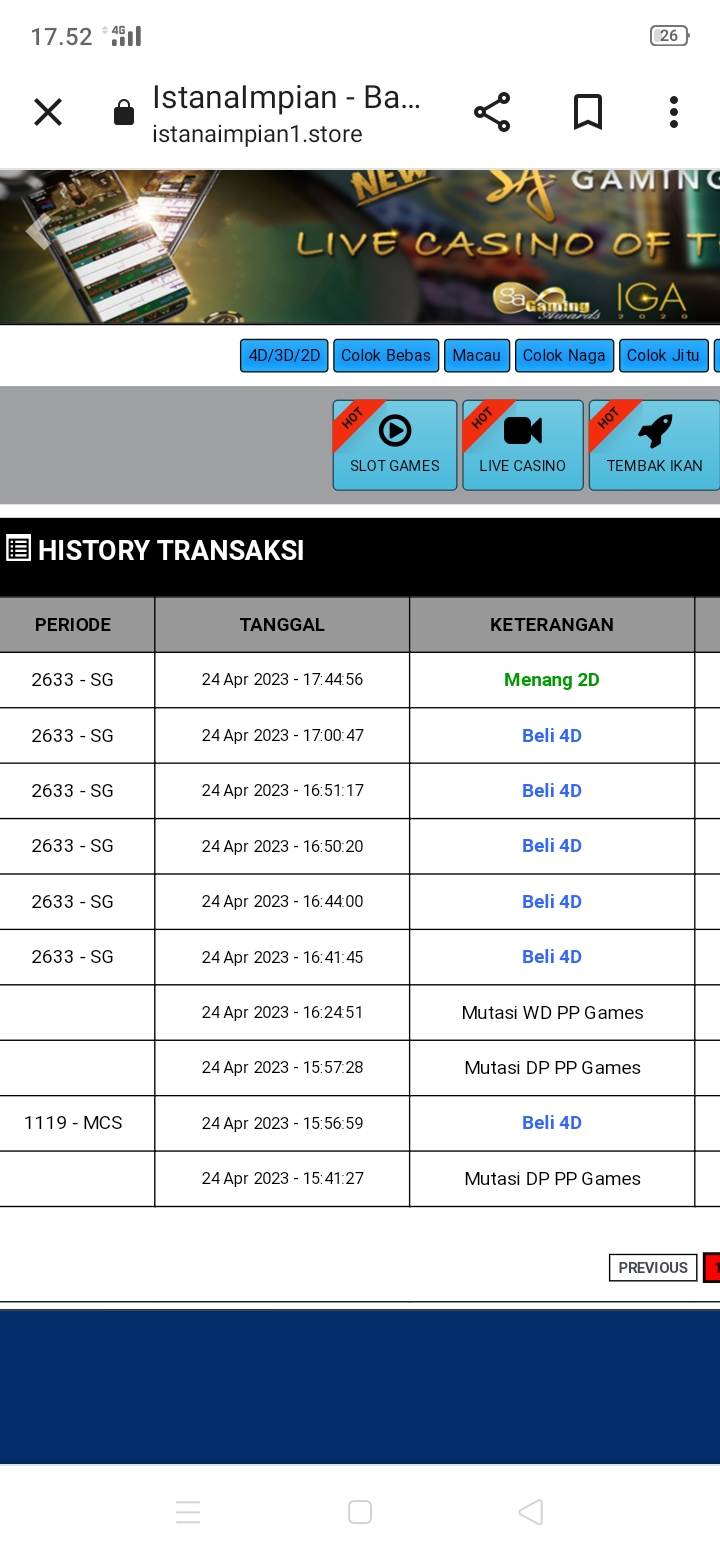Select Colok Naga game type

click(564, 356)
